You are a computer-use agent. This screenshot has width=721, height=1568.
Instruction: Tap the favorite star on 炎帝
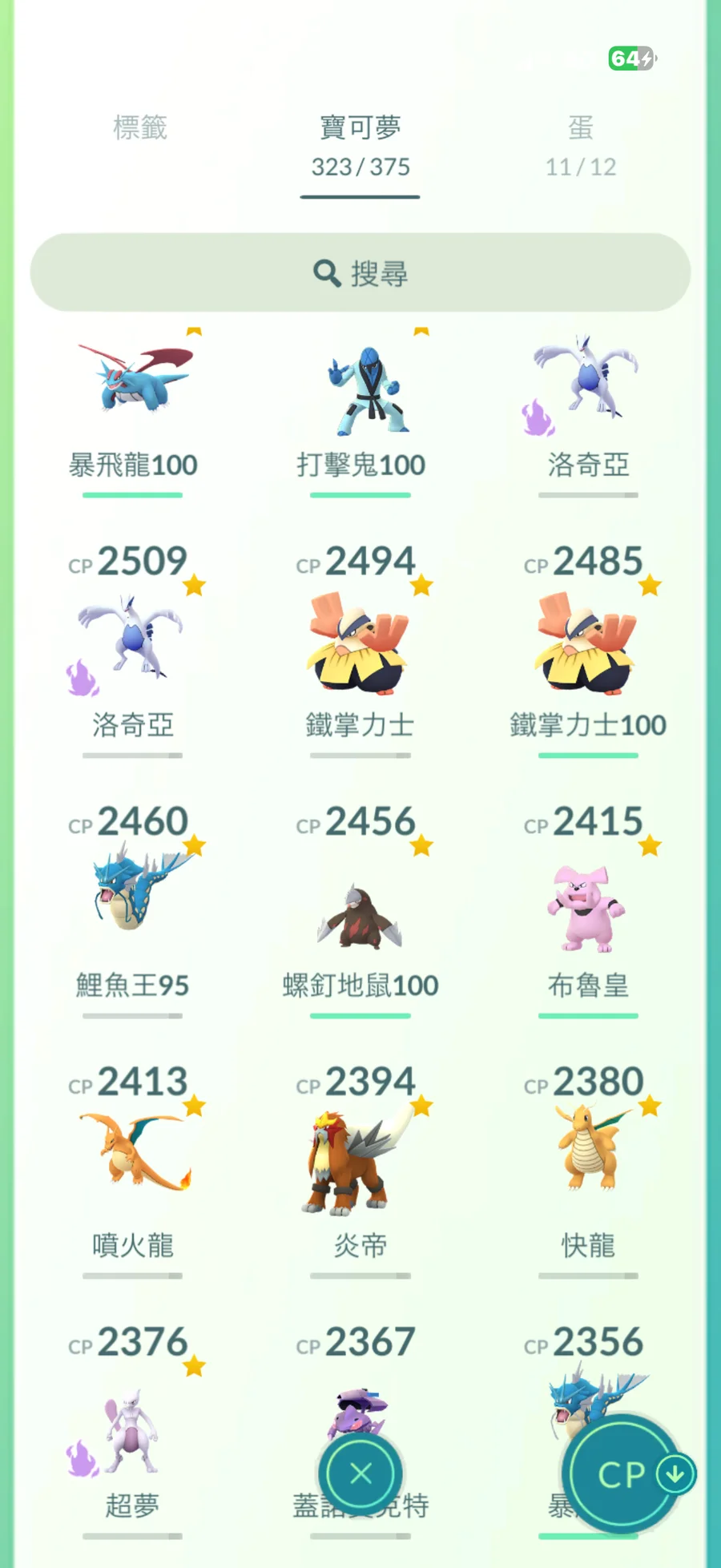coord(422,1104)
